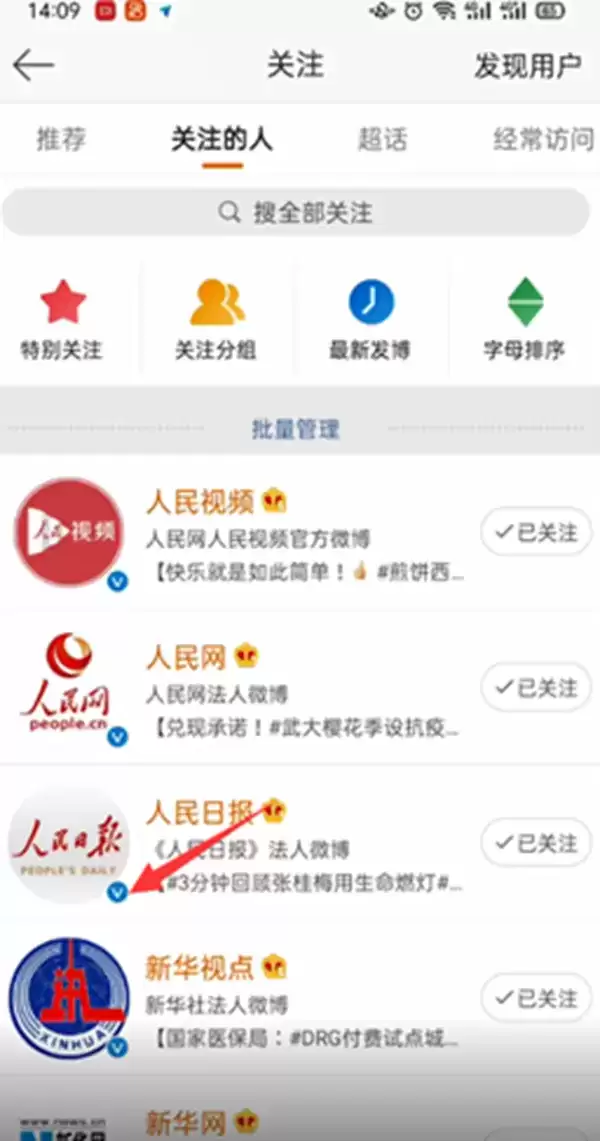Switch to the 经常访问 tab

click(543, 139)
